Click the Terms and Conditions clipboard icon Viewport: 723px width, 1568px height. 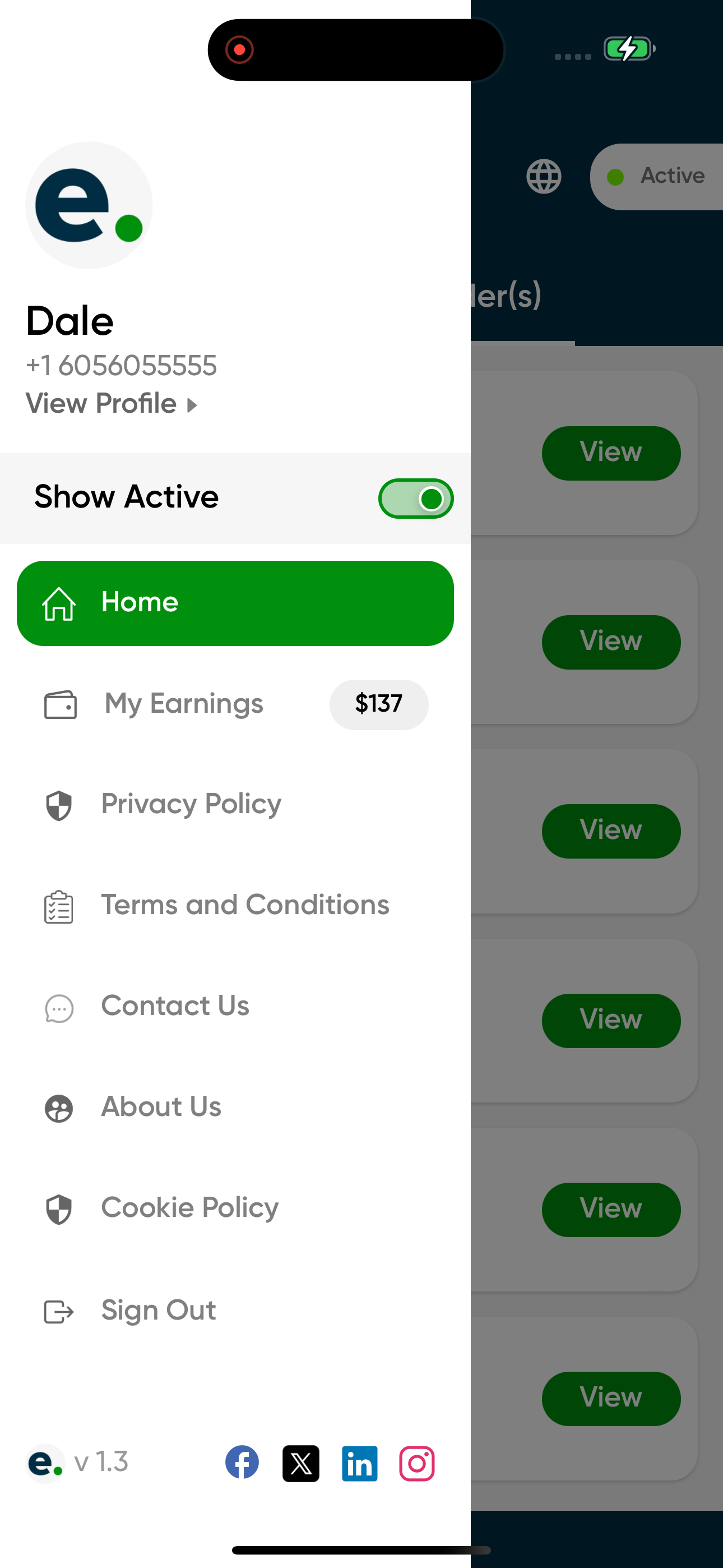coord(58,906)
